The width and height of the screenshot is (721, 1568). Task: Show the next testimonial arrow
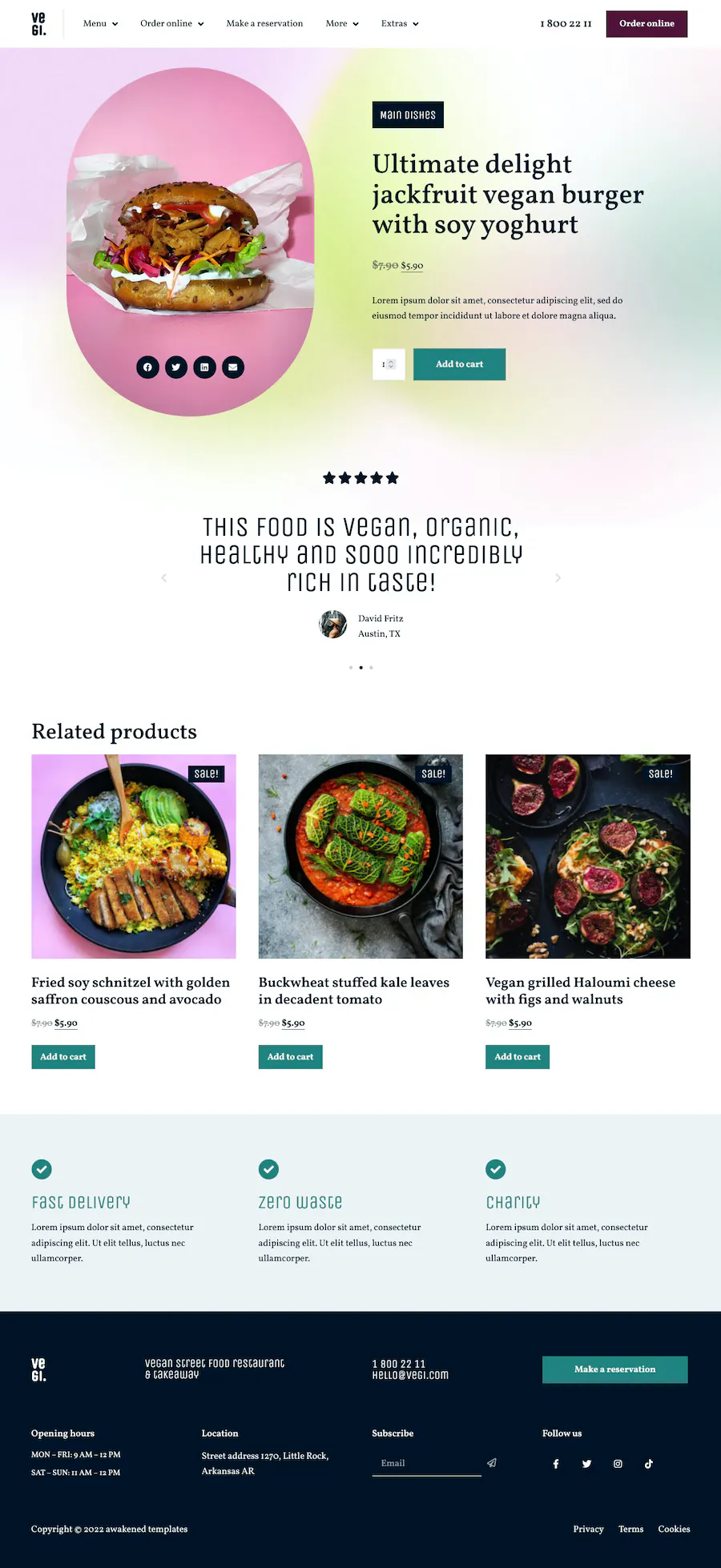coord(558,578)
